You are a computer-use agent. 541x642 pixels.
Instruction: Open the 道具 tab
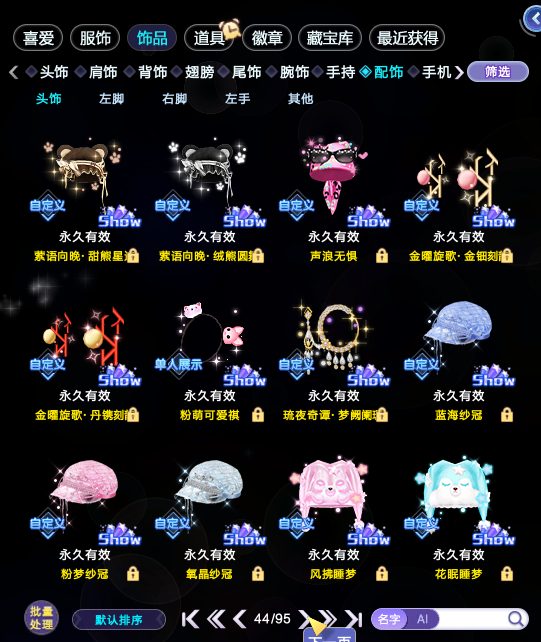pos(209,38)
